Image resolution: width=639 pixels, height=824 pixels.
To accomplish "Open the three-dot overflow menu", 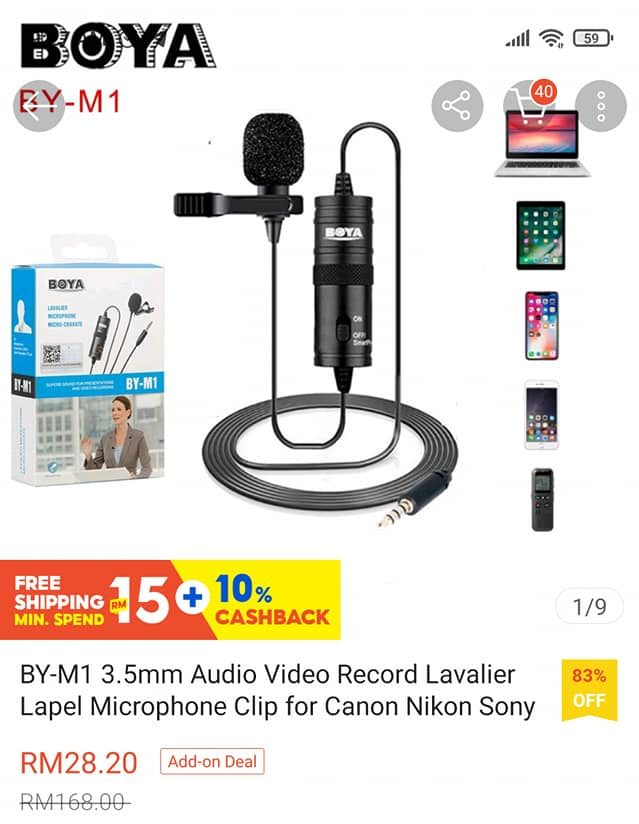I will pyautogui.click(x=601, y=106).
